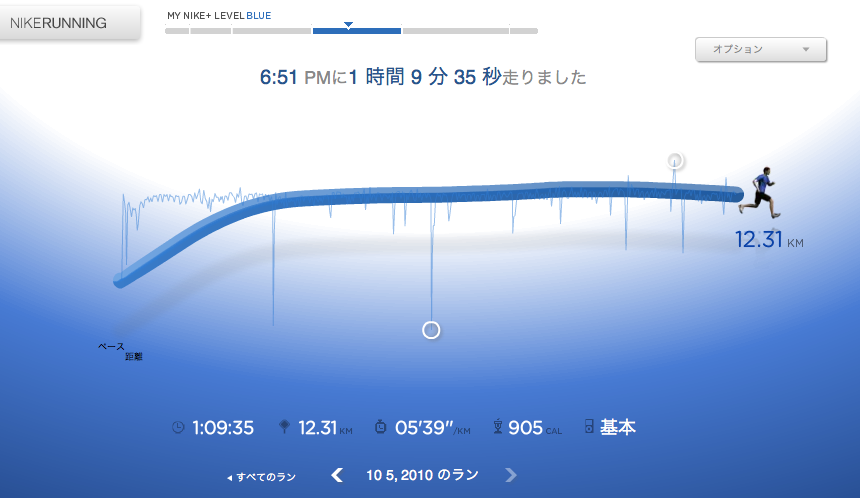Open the オプション dropdown menu

tap(760, 49)
